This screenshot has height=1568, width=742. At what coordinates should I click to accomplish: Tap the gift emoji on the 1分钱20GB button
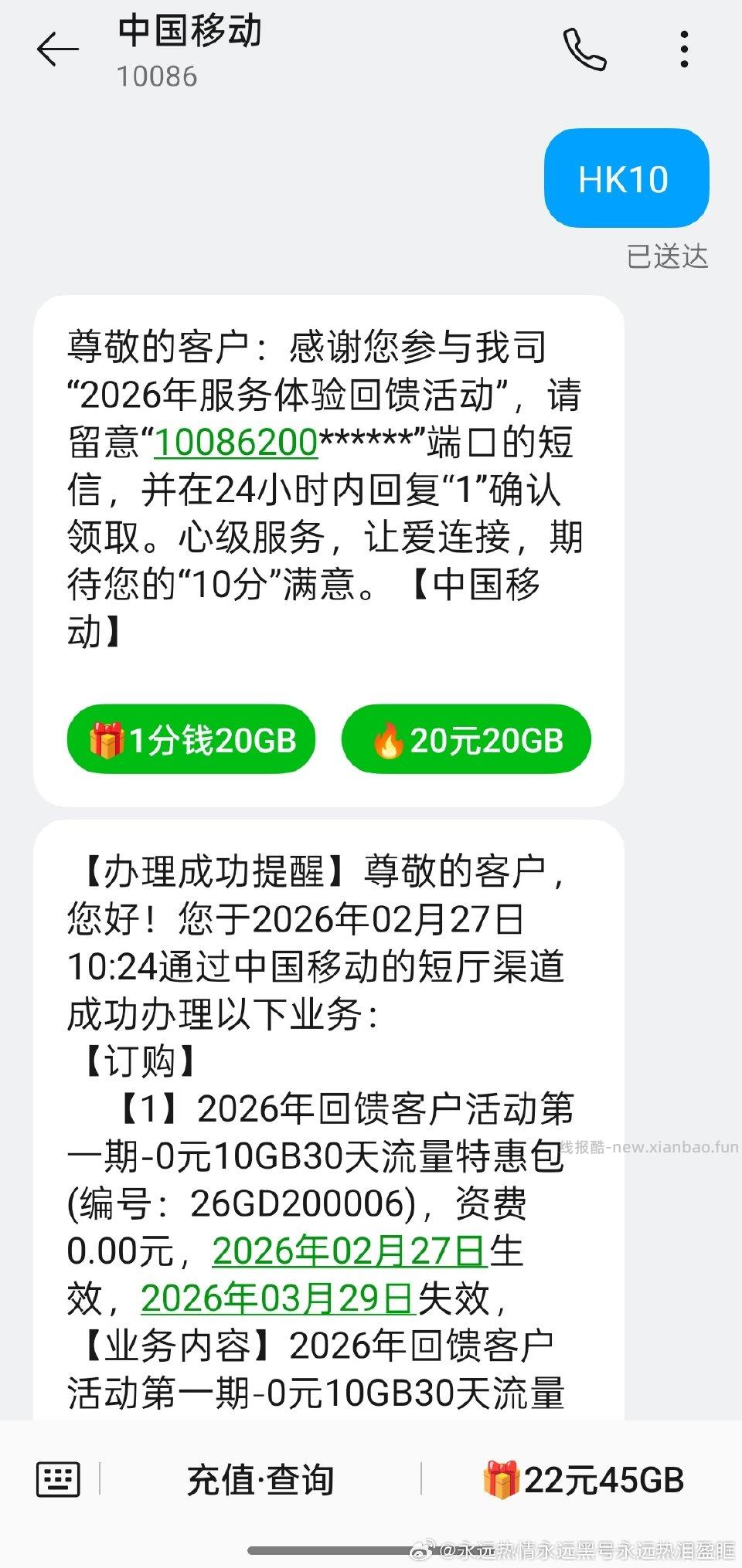108,739
